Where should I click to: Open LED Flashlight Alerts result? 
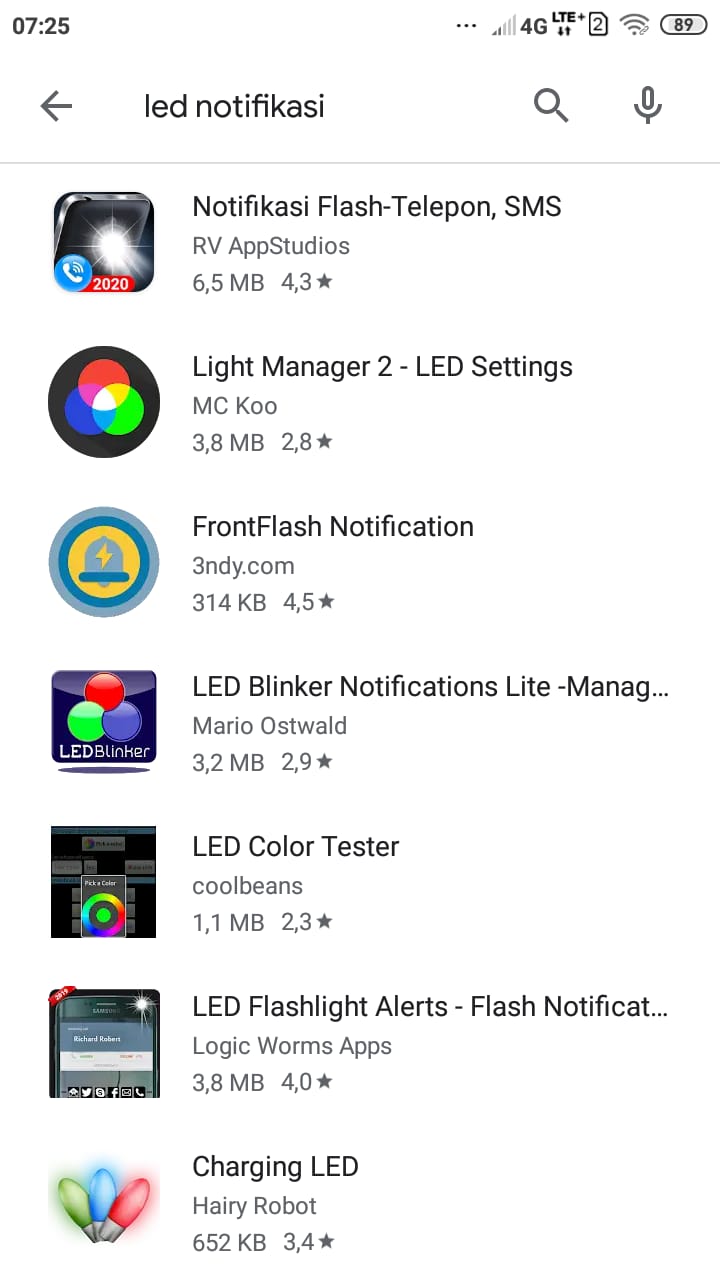[360, 1042]
